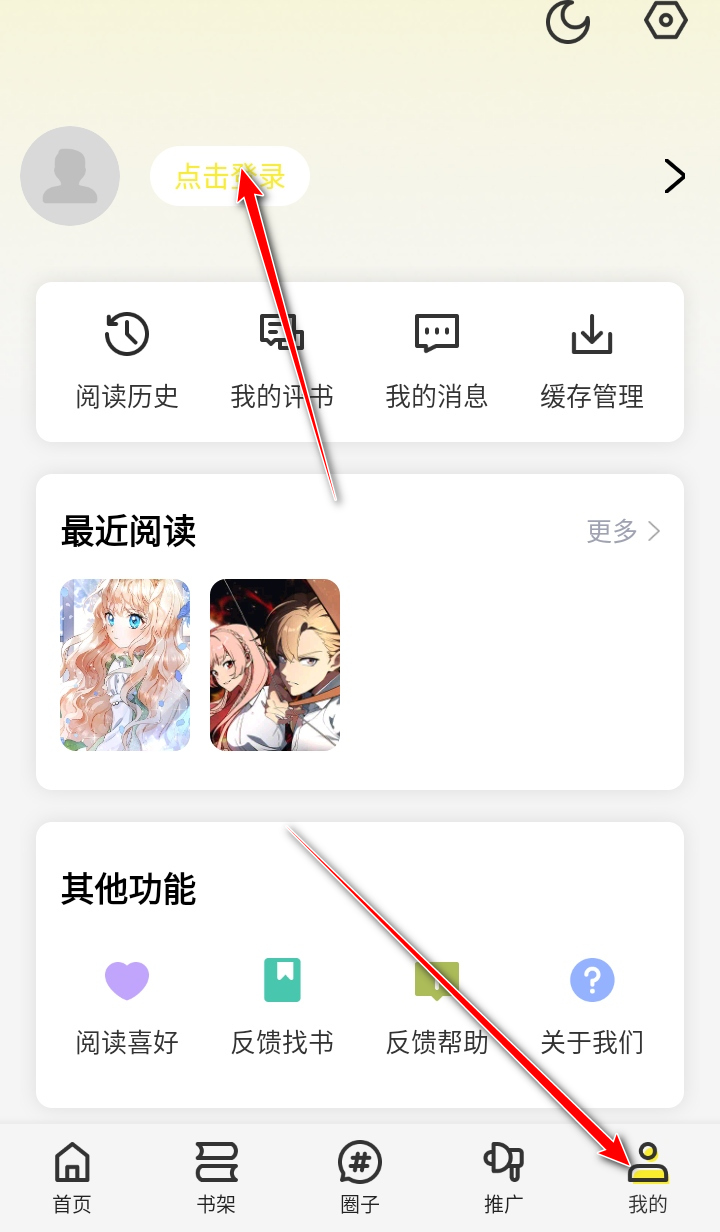Open the archer couple comic cover

tap(275, 665)
